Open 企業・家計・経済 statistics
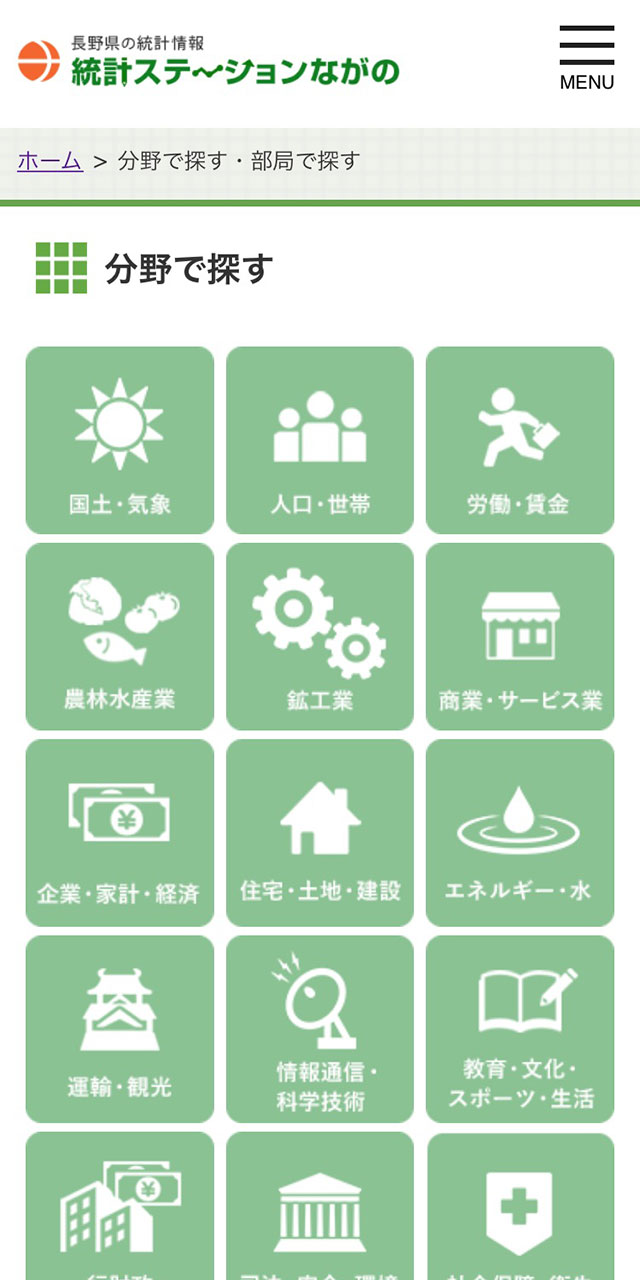Viewport: 640px width, 1280px height. 120,832
